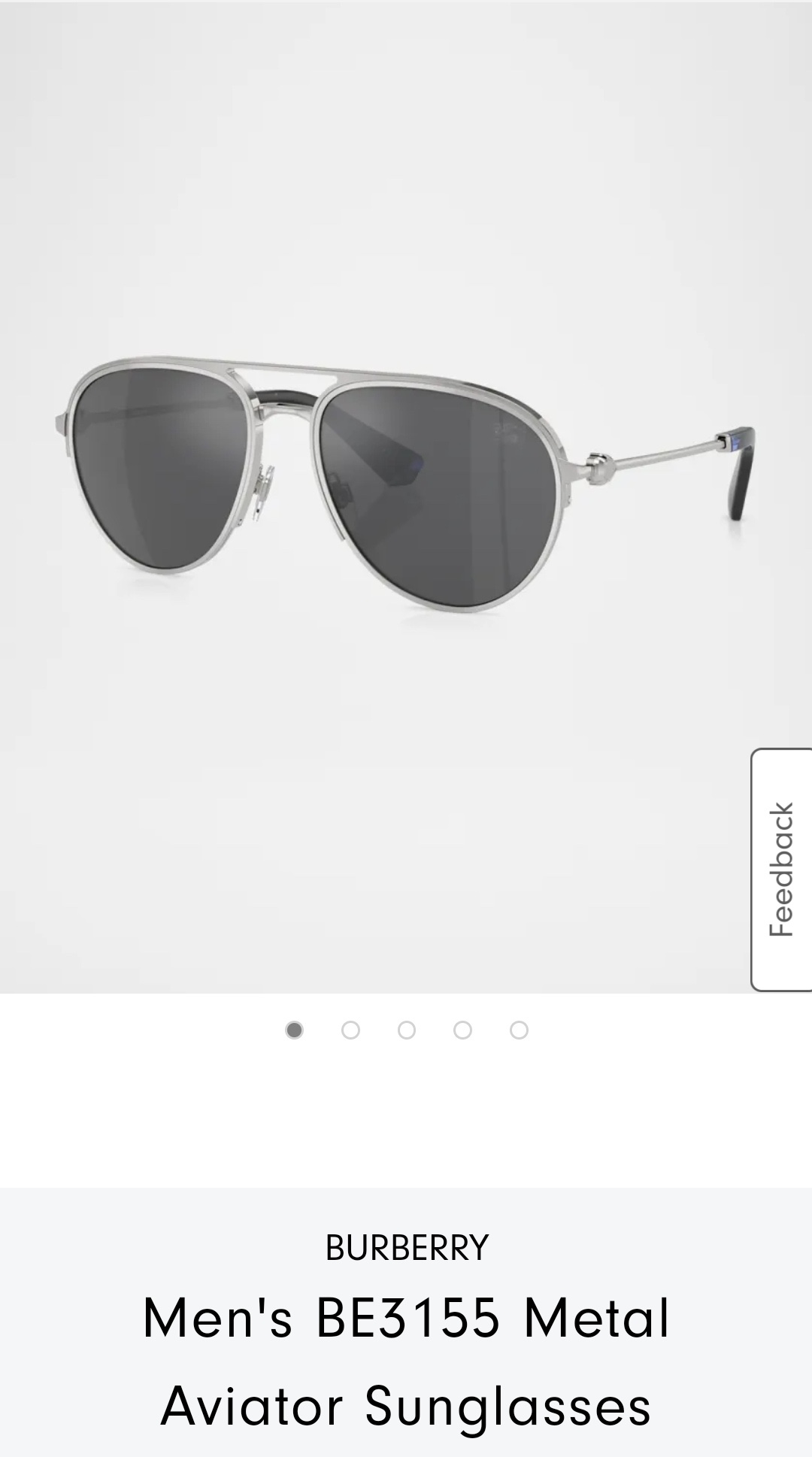
Task: Jump to the second image dot
Action: point(350,1030)
